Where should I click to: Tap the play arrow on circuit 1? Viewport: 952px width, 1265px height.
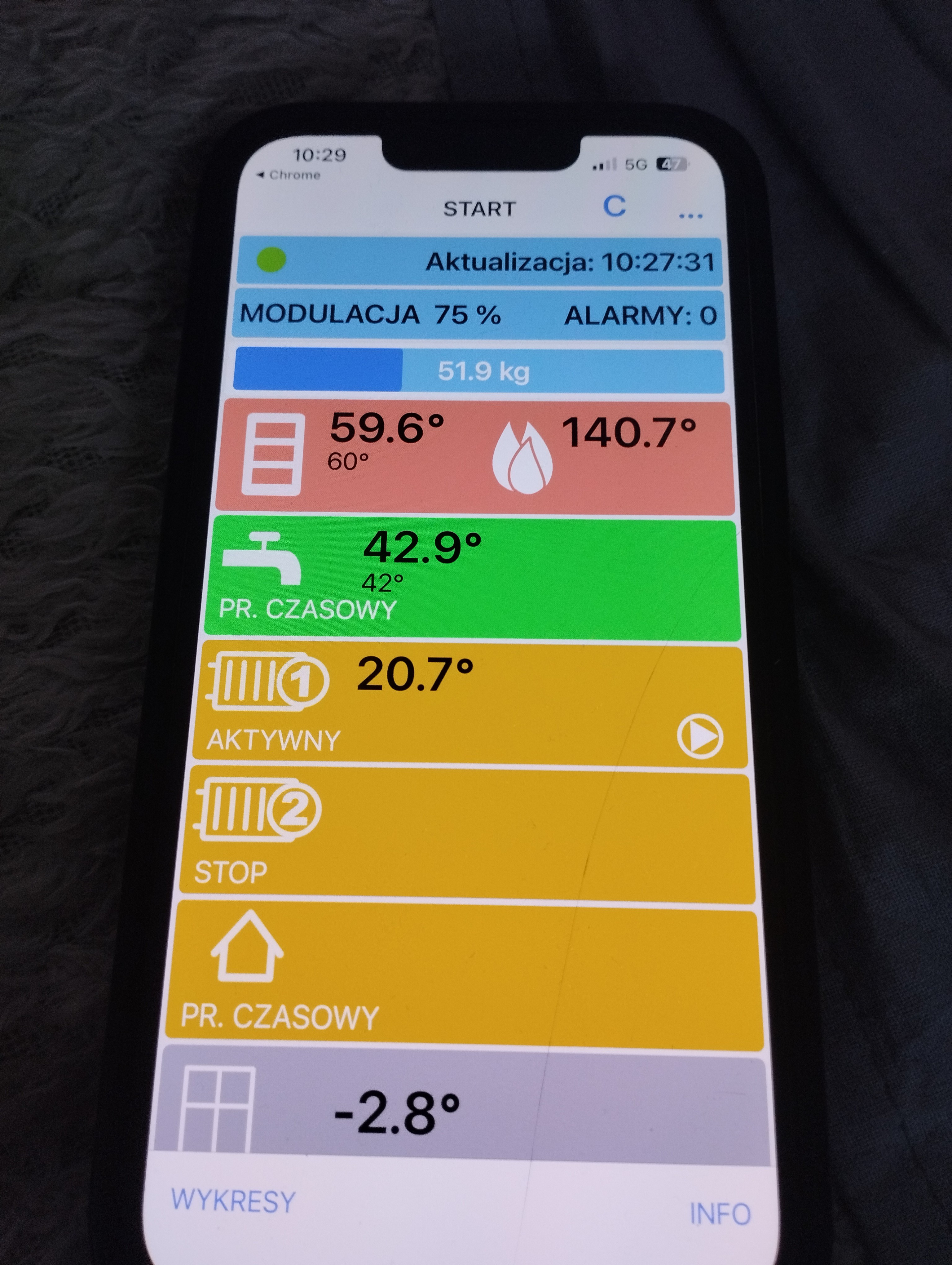[x=699, y=738]
